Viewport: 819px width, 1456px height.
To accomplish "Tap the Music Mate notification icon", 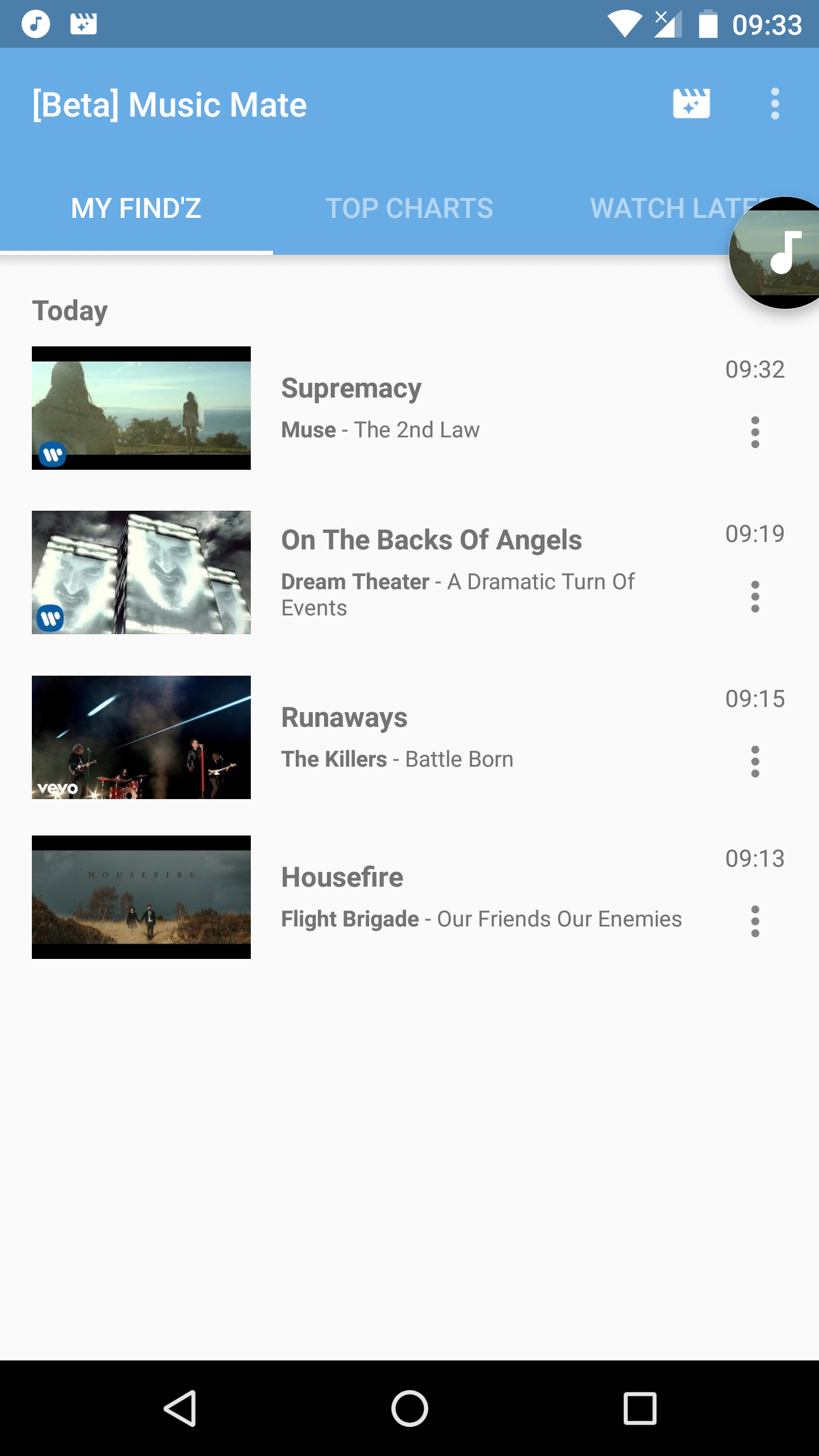I will pos(84,24).
